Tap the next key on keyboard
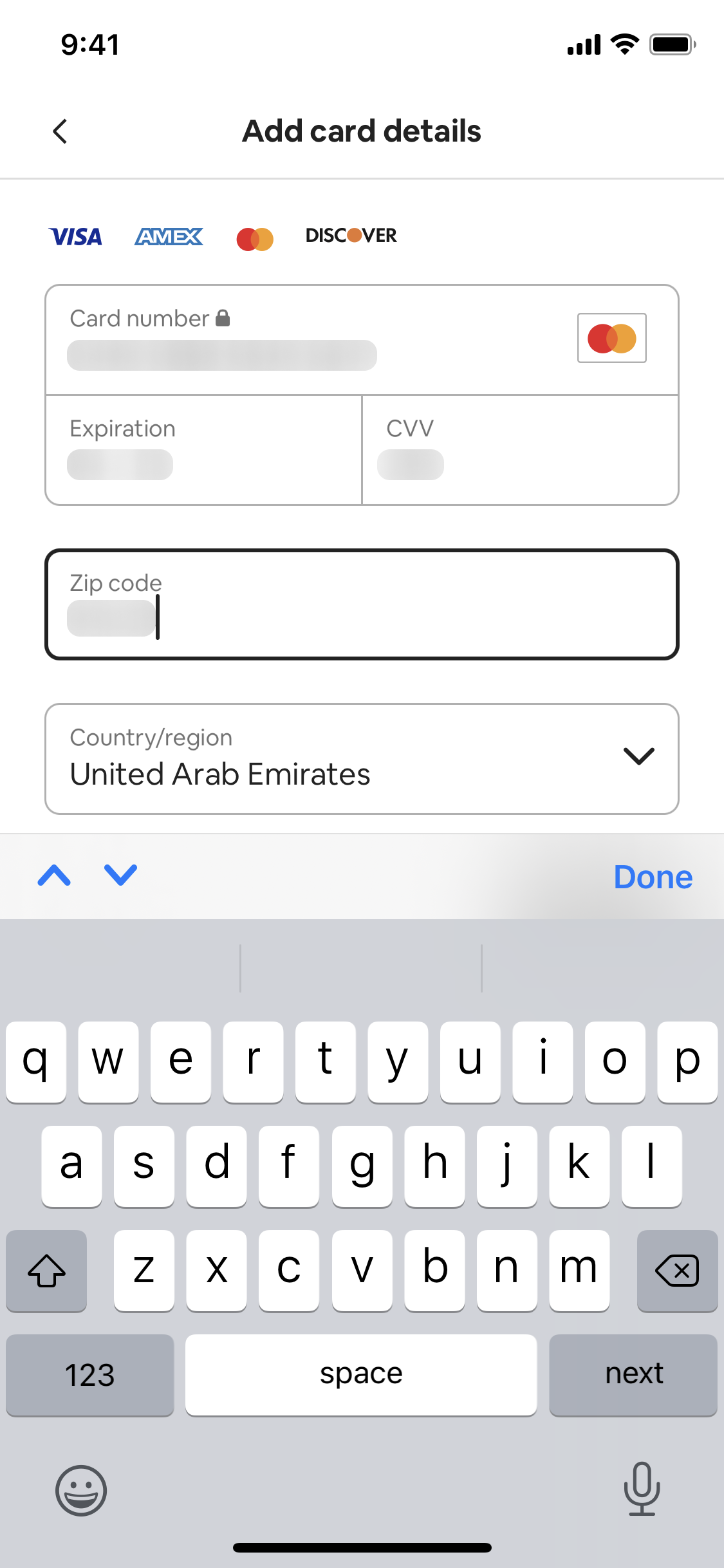Screen dimensions: 724x1568 tap(633, 1375)
